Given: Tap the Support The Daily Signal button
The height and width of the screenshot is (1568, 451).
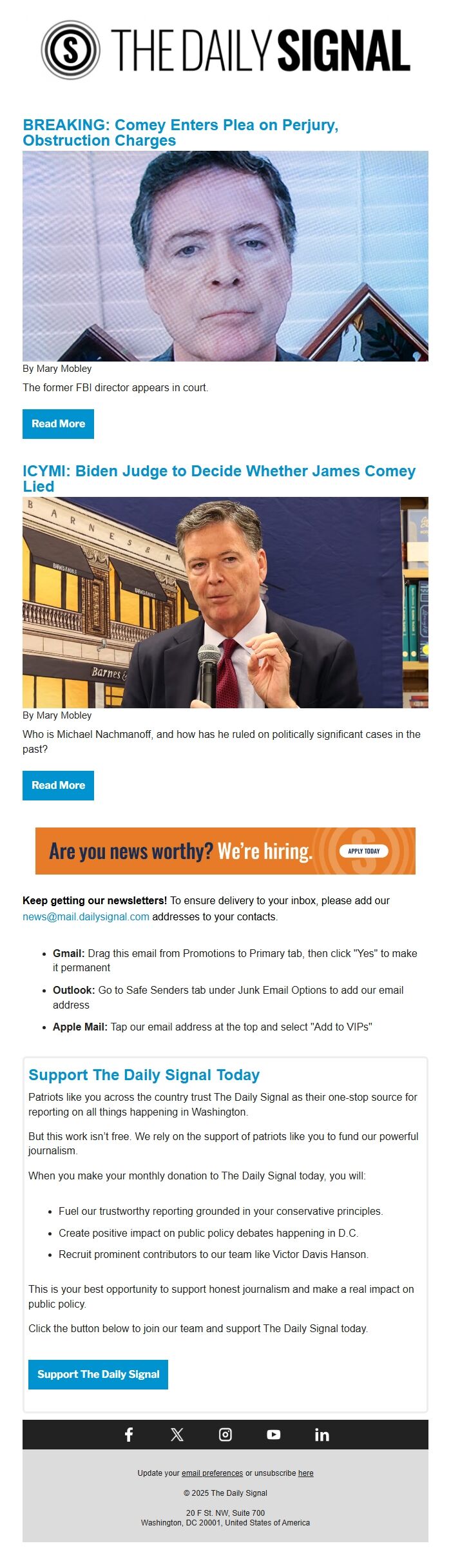Looking at the screenshot, I should (98, 1374).
